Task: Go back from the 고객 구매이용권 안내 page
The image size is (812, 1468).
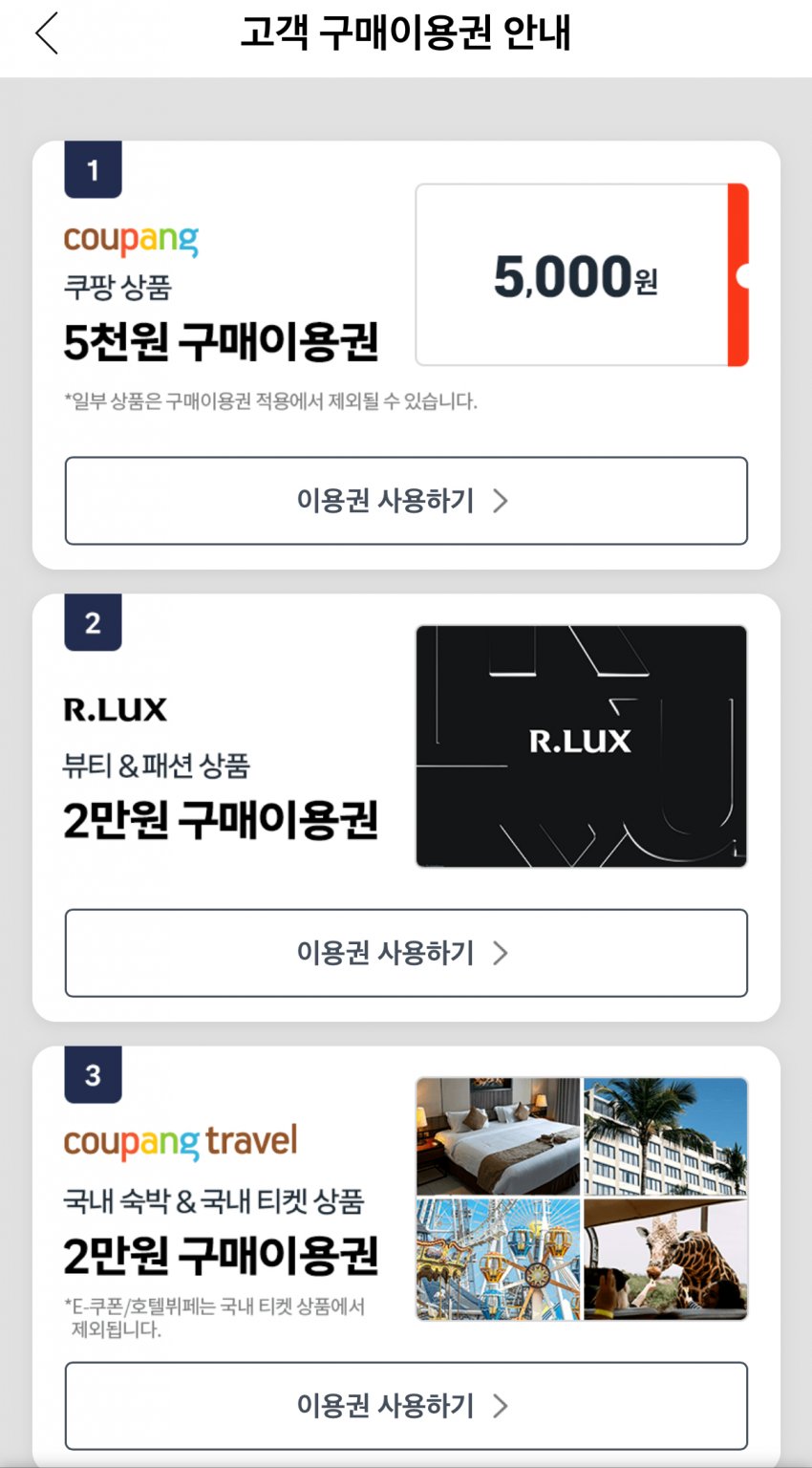Action: [47, 34]
